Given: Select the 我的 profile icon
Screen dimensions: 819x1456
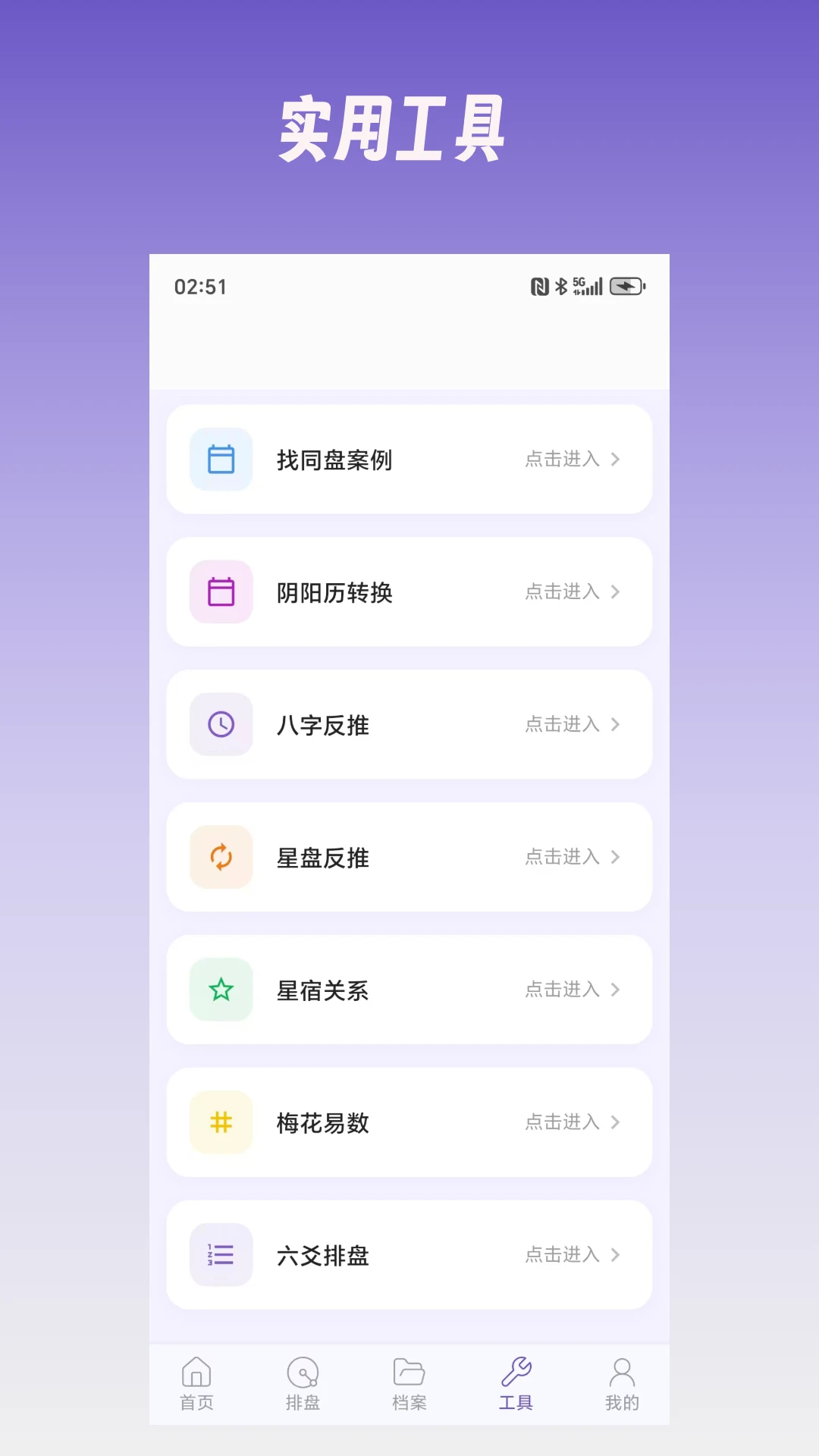Looking at the screenshot, I should (622, 1373).
